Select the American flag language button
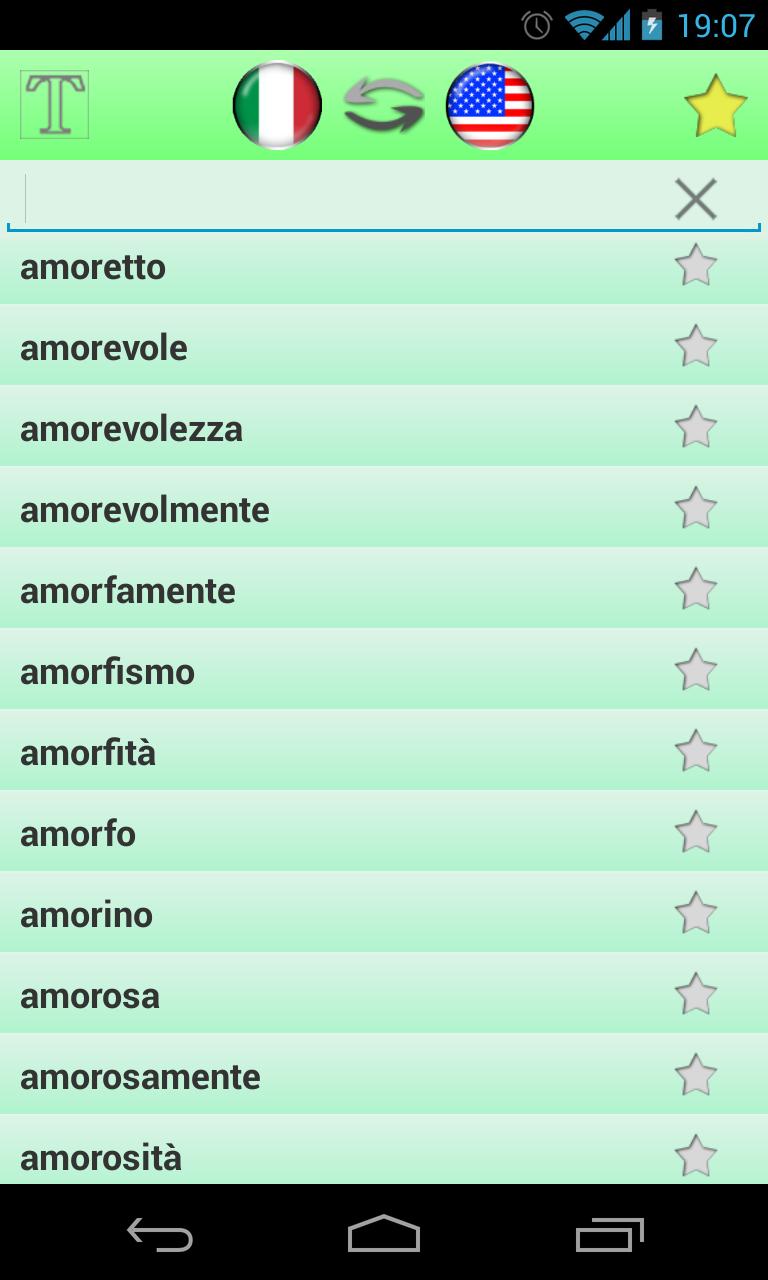Screen dimensions: 768x1280 tap(490, 105)
